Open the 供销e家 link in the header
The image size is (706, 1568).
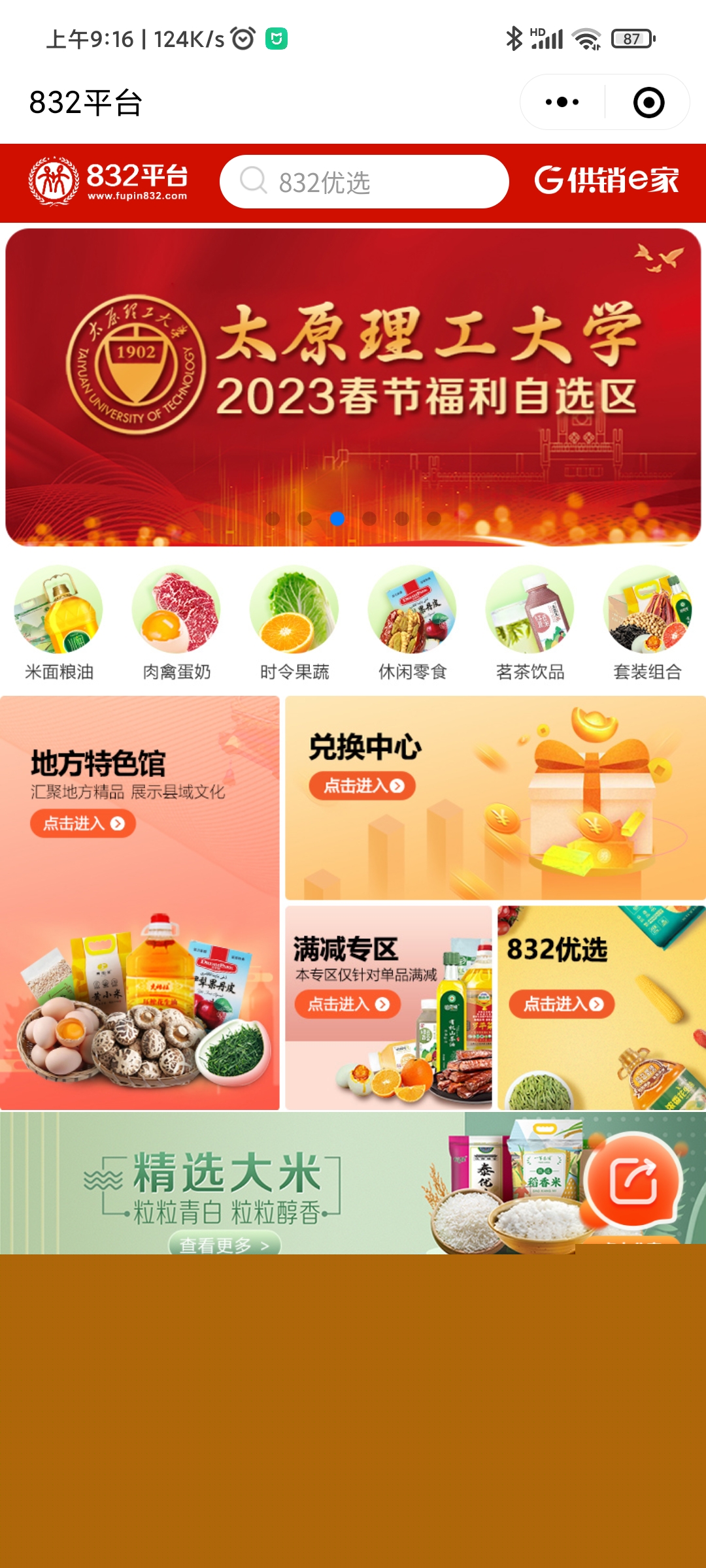tap(607, 180)
